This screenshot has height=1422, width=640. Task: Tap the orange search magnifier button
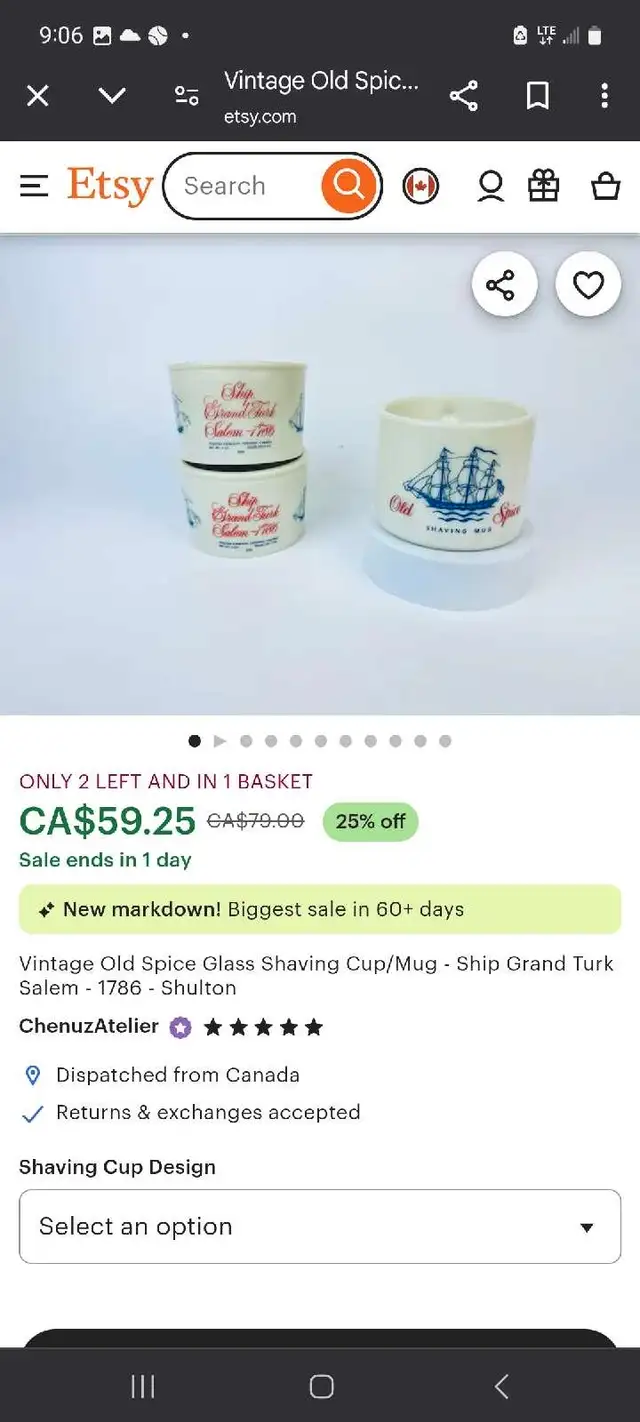pyautogui.click(x=349, y=186)
